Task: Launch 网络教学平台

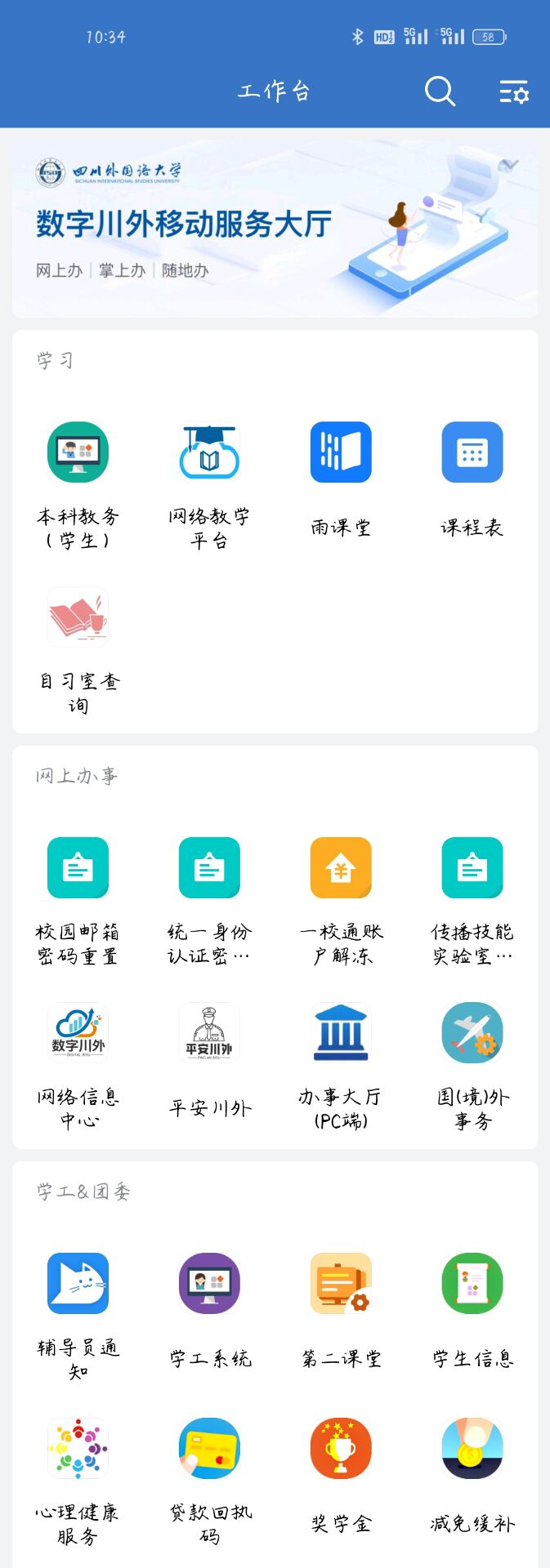Action: pyautogui.click(x=209, y=452)
